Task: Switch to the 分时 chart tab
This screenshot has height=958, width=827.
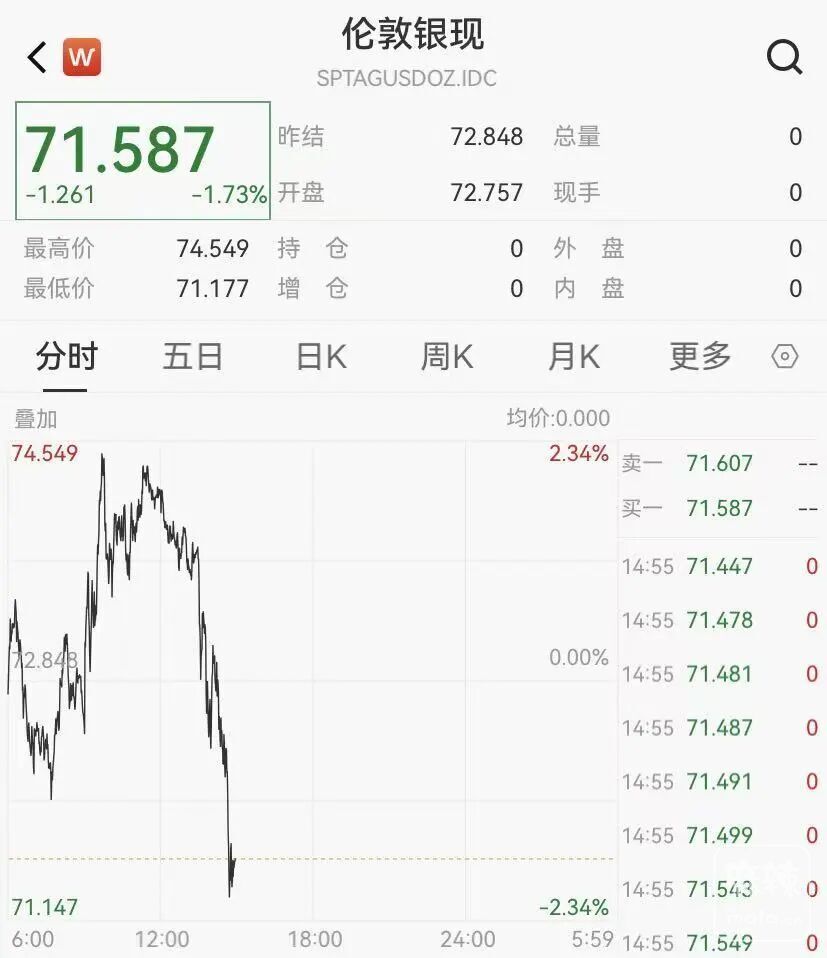Action: point(66,357)
